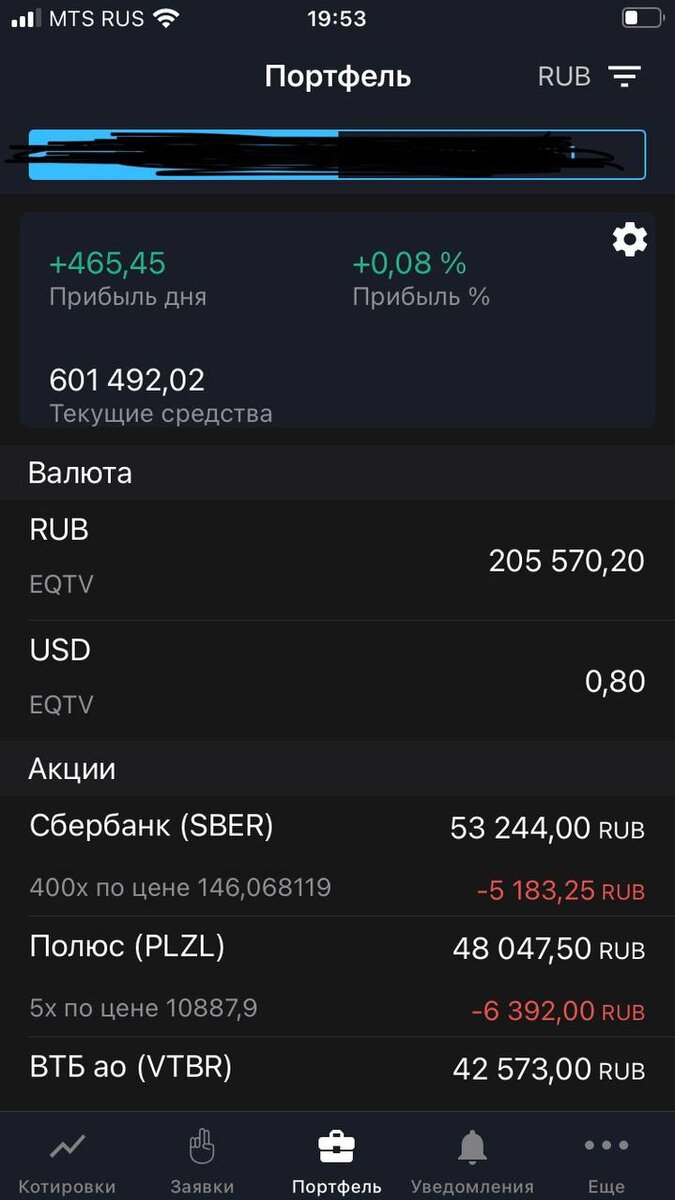Open the ВТБ ао (VTBR) position
The image size is (675, 1200).
pyautogui.click(x=337, y=1074)
